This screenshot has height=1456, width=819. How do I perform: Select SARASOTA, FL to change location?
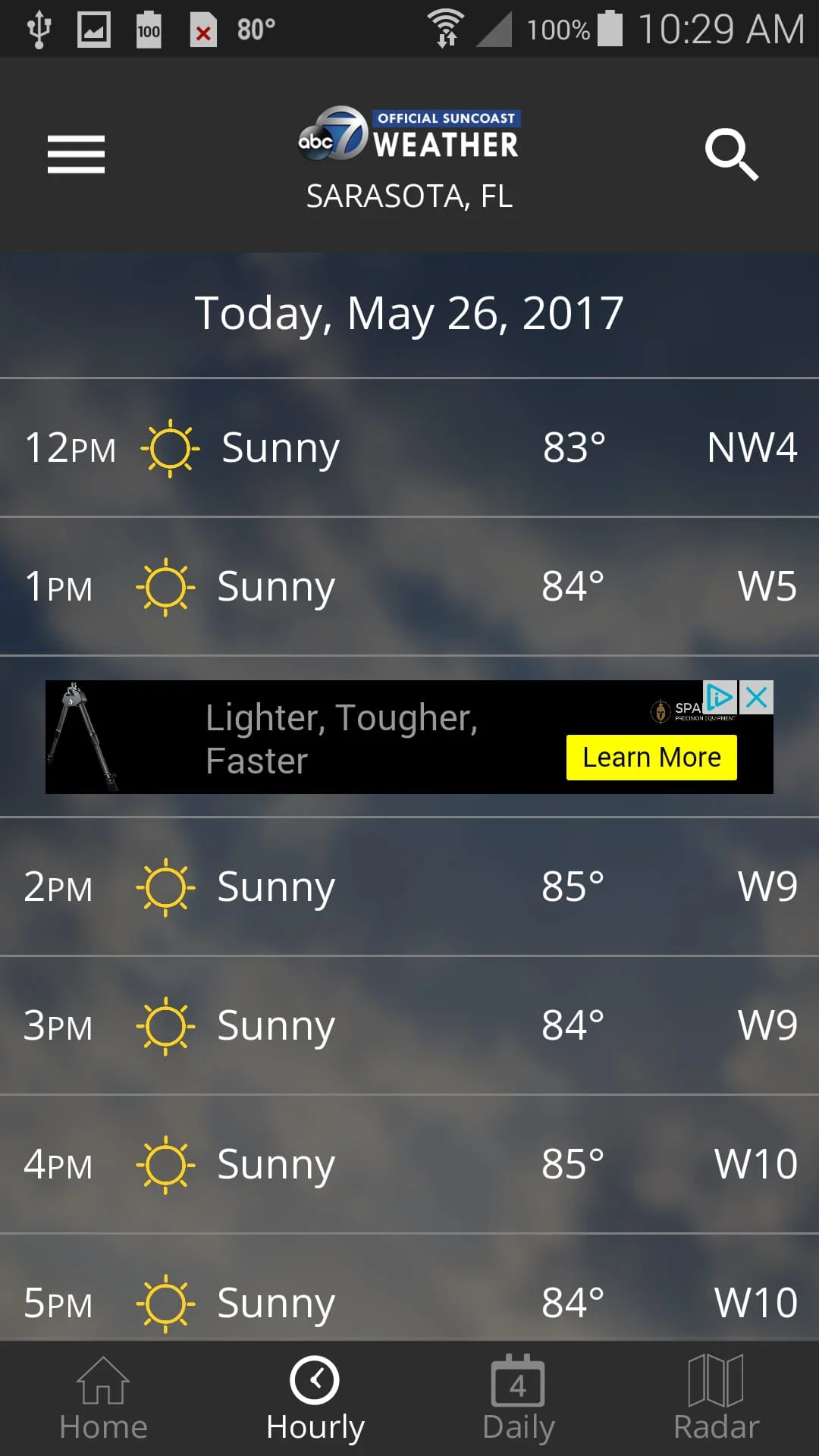tap(409, 197)
